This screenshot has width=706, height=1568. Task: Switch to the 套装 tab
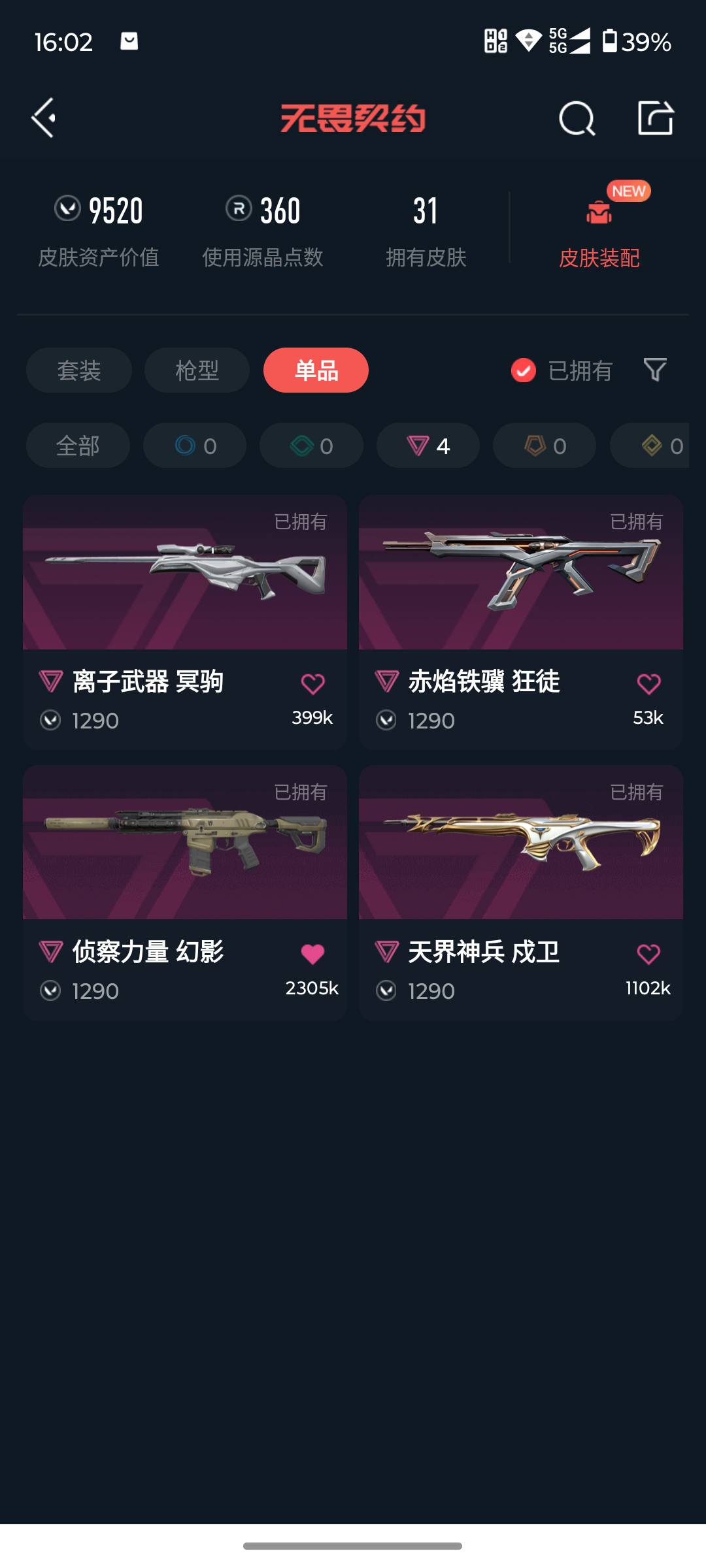[78, 370]
